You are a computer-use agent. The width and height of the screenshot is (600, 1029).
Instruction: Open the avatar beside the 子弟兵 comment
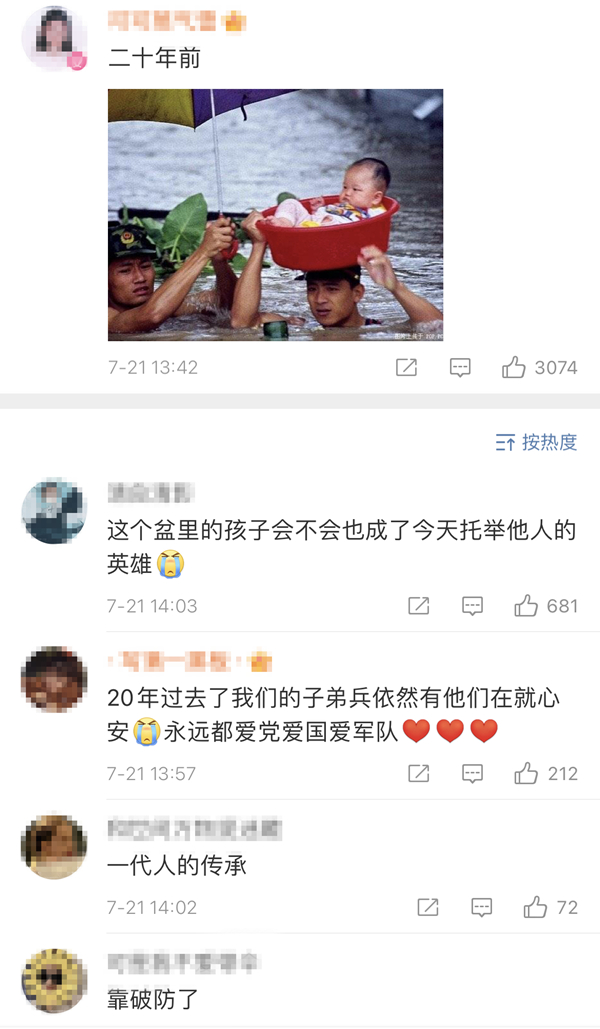tap(54, 679)
